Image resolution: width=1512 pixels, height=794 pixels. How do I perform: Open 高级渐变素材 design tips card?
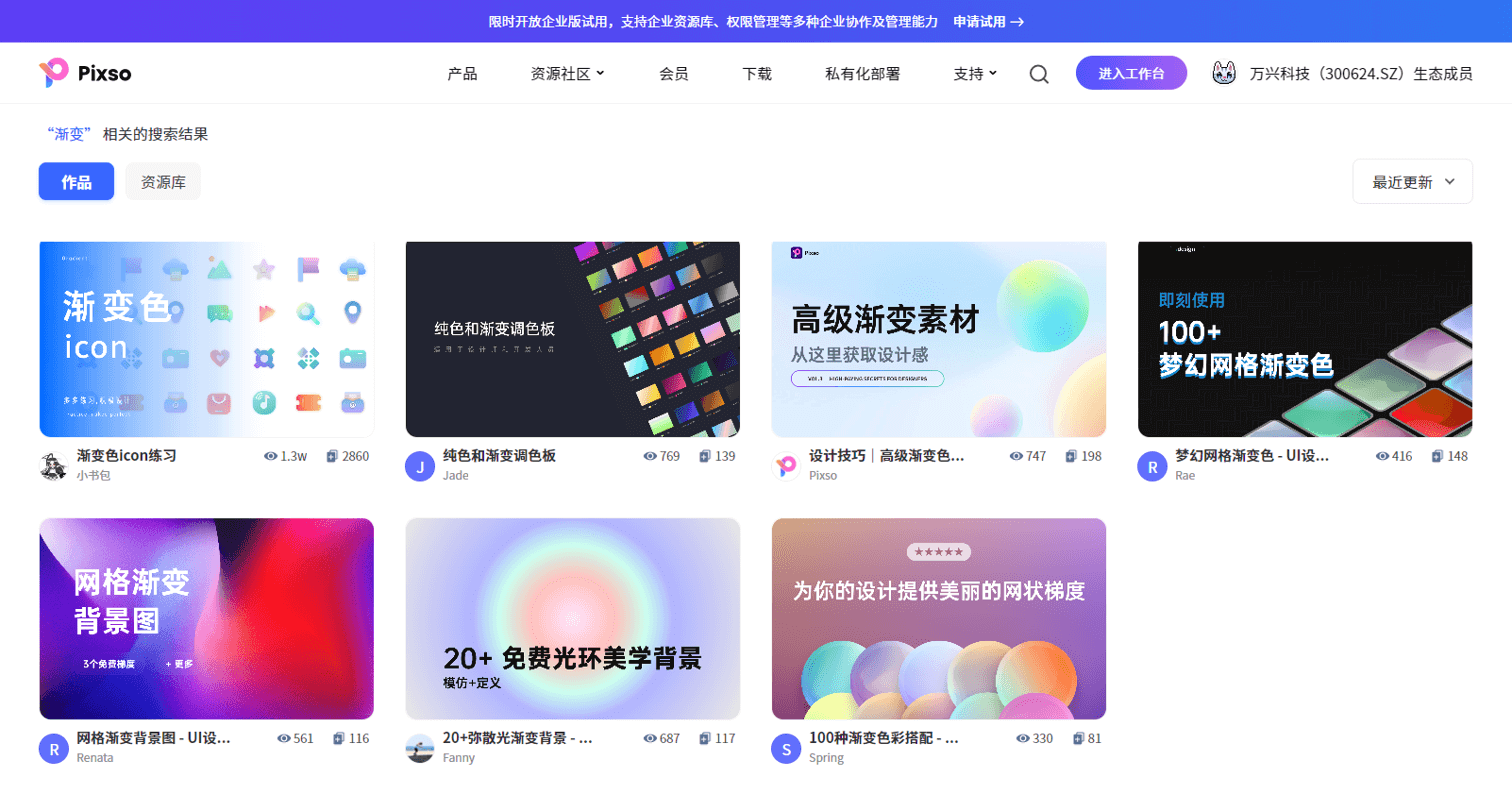point(938,339)
